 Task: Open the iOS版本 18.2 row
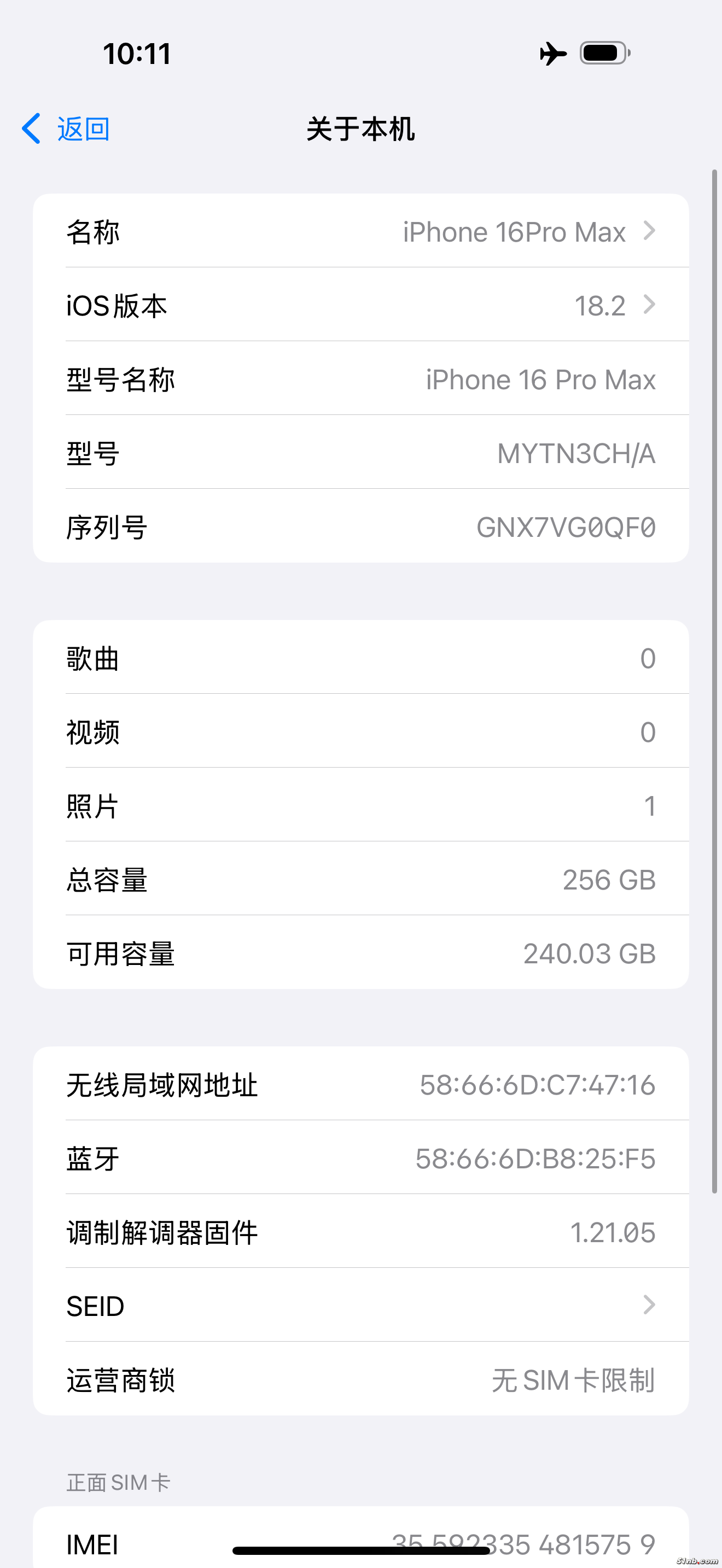coord(360,305)
